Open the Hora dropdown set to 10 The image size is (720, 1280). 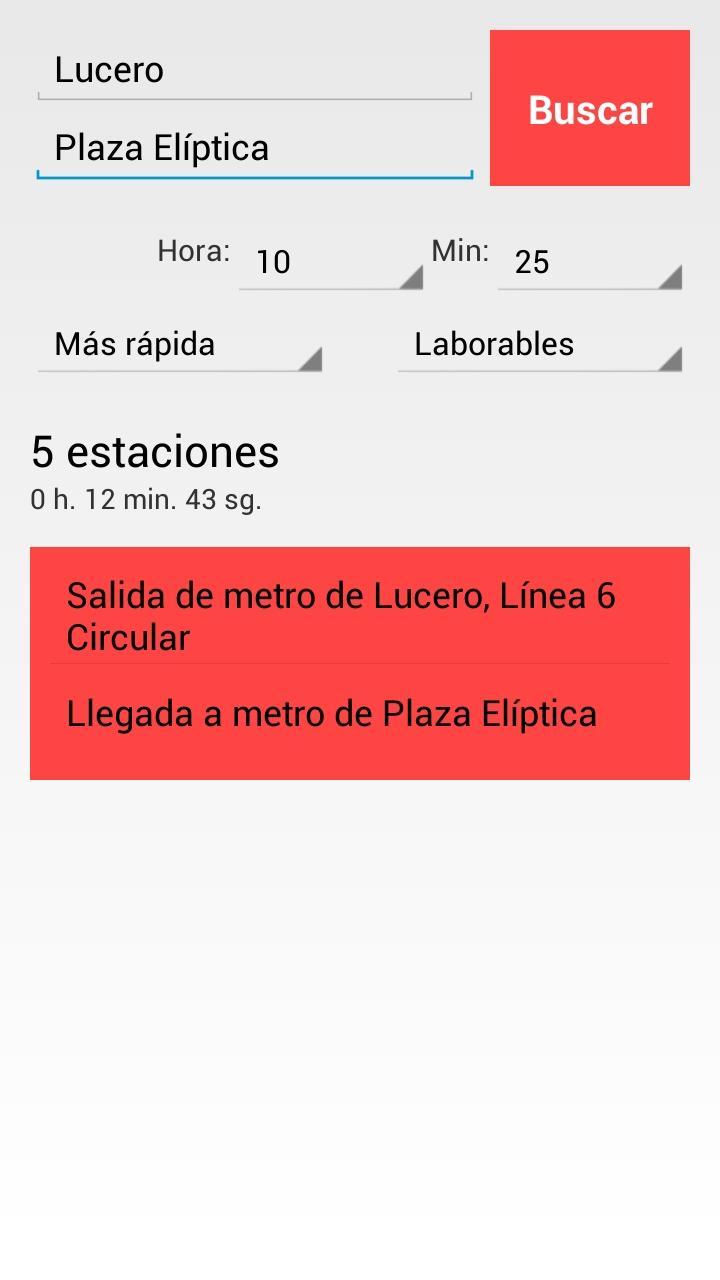coord(330,263)
